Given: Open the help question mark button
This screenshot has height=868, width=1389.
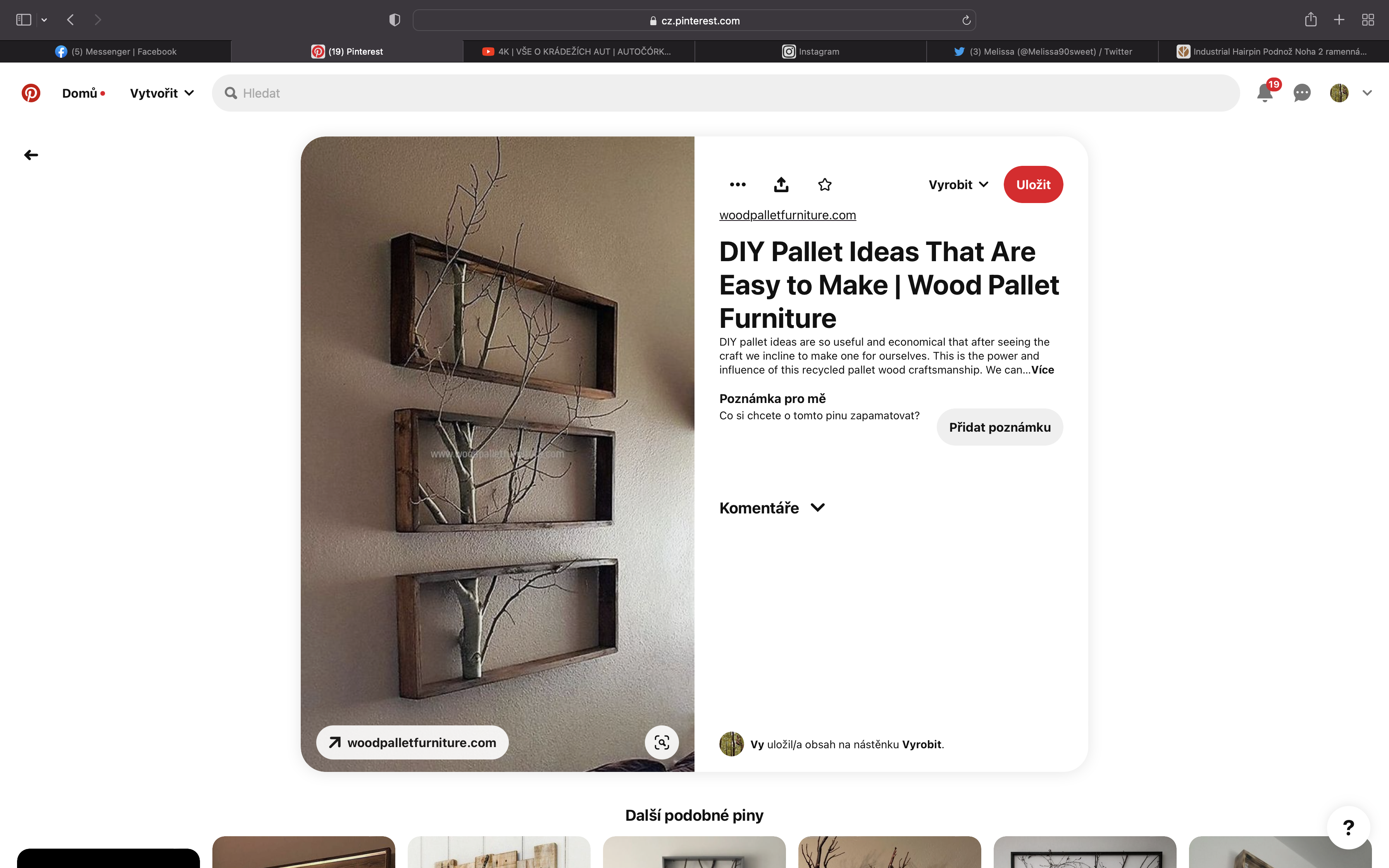Looking at the screenshot, I should pos(1348,827).
